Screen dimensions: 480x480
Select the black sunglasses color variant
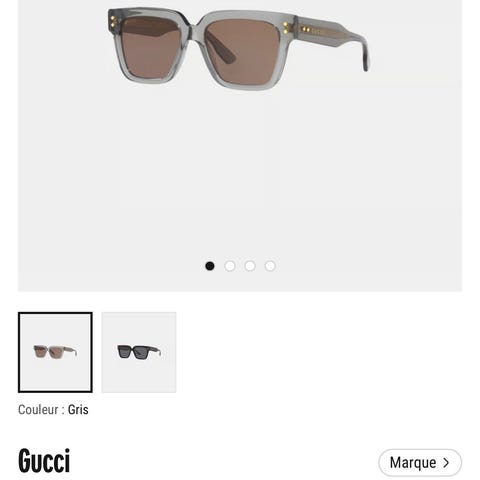point(139,352)
